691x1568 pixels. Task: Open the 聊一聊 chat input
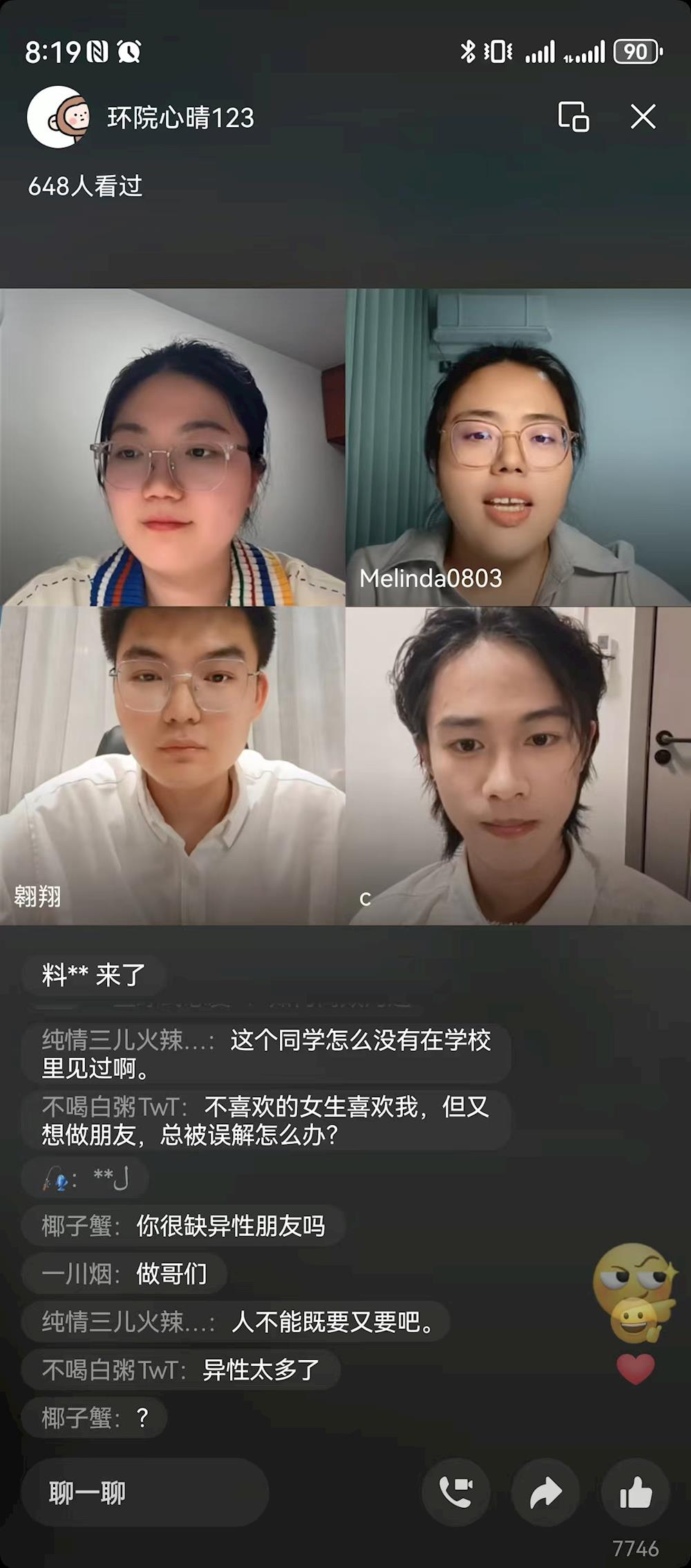pos(145,1493)
